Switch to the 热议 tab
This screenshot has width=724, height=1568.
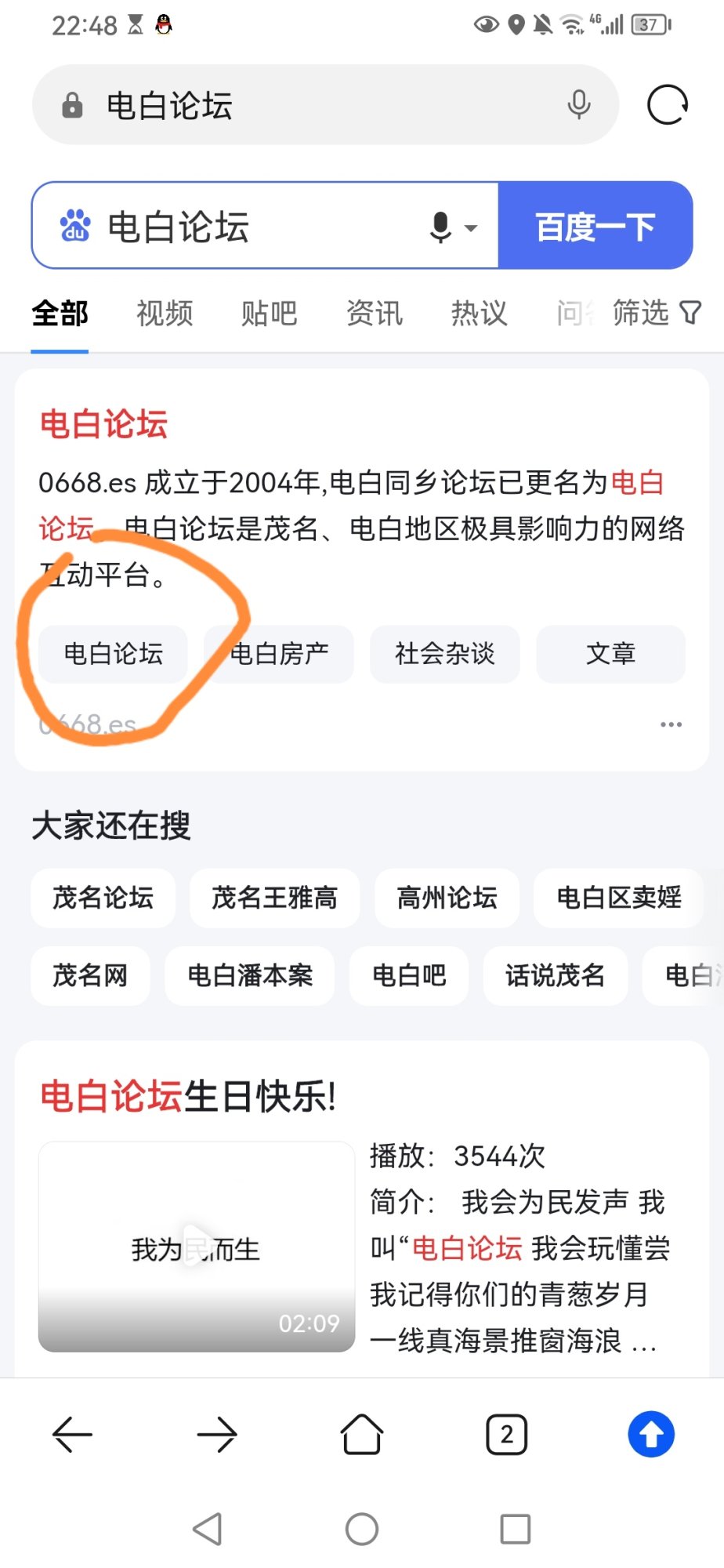[479, 314]
